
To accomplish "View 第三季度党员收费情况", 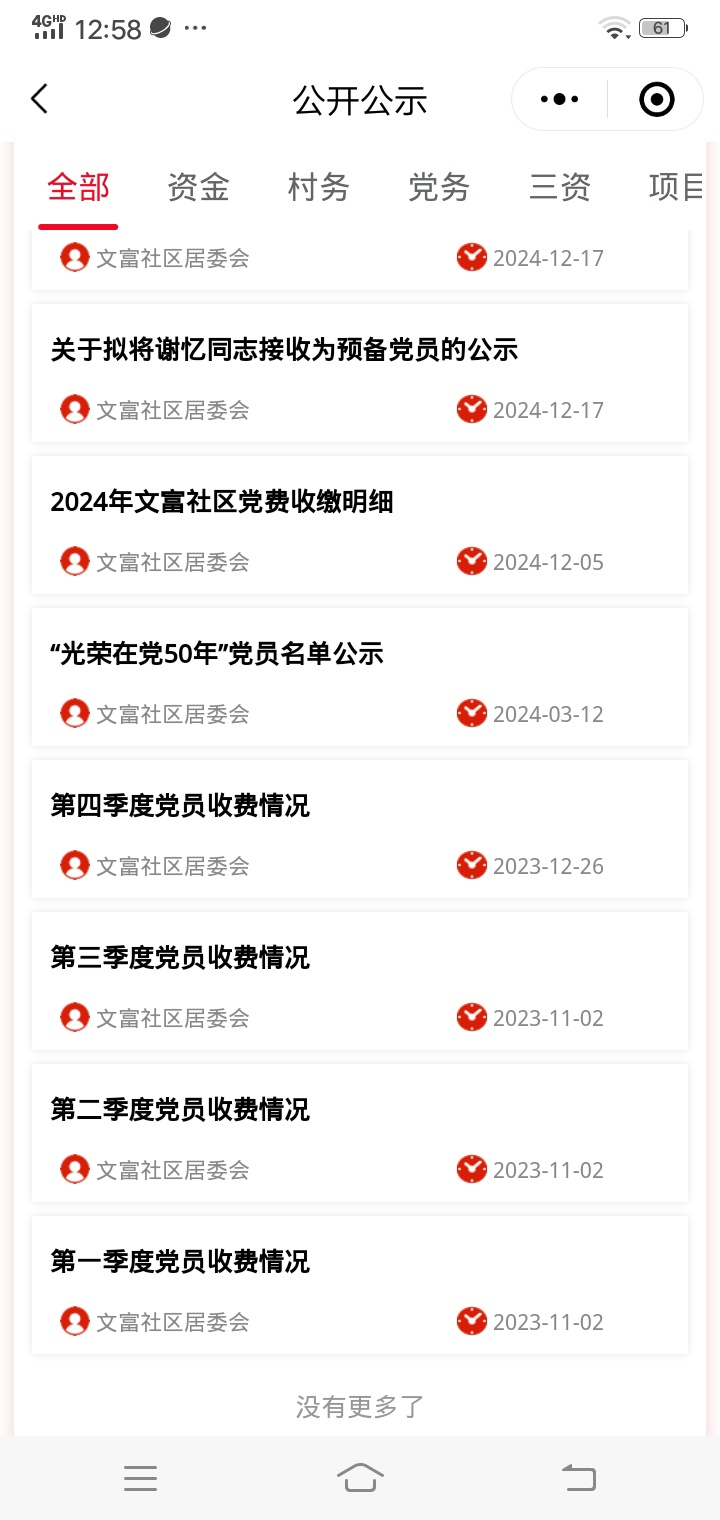I will [180, 958].
